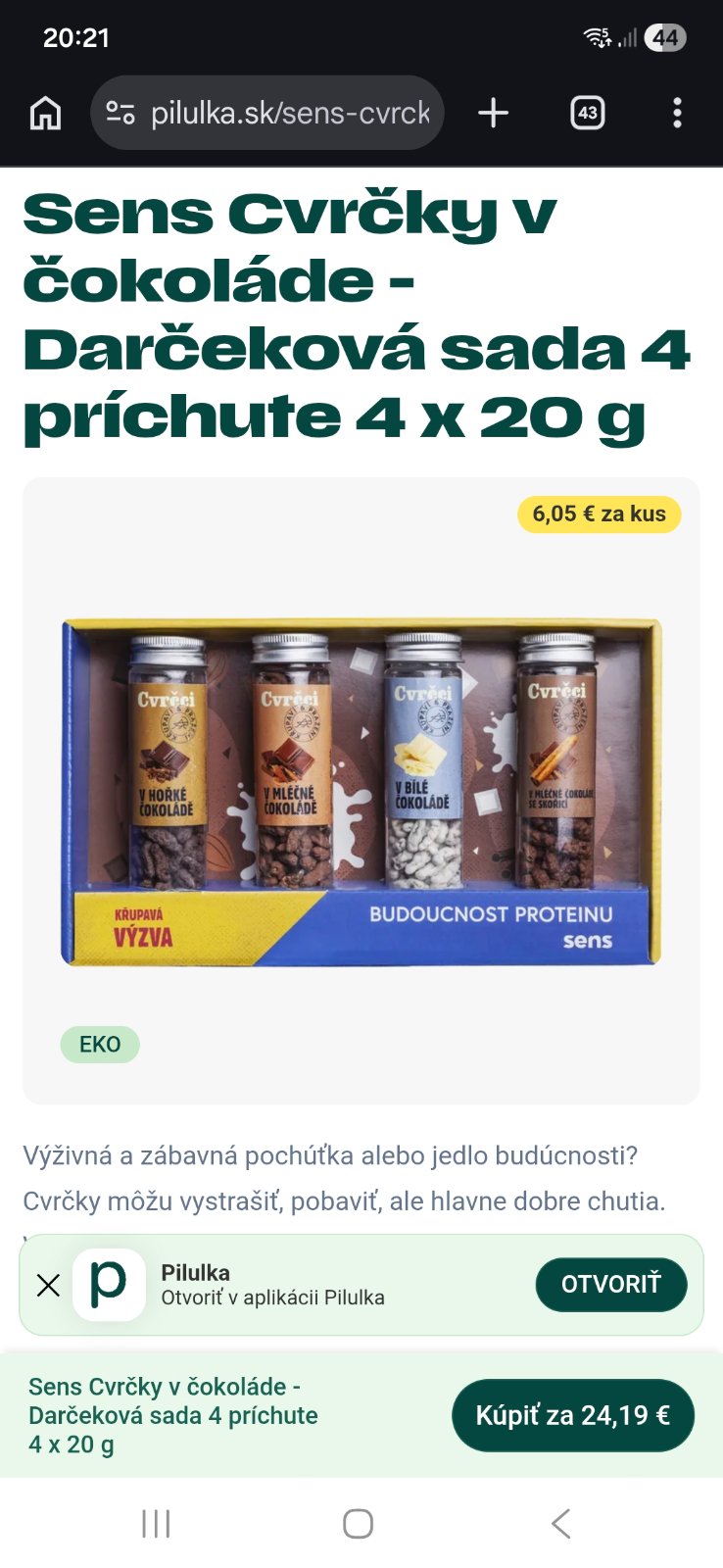723x1568 pixels.
Task: Open the browser overflow menu
Action: (677, 114)
